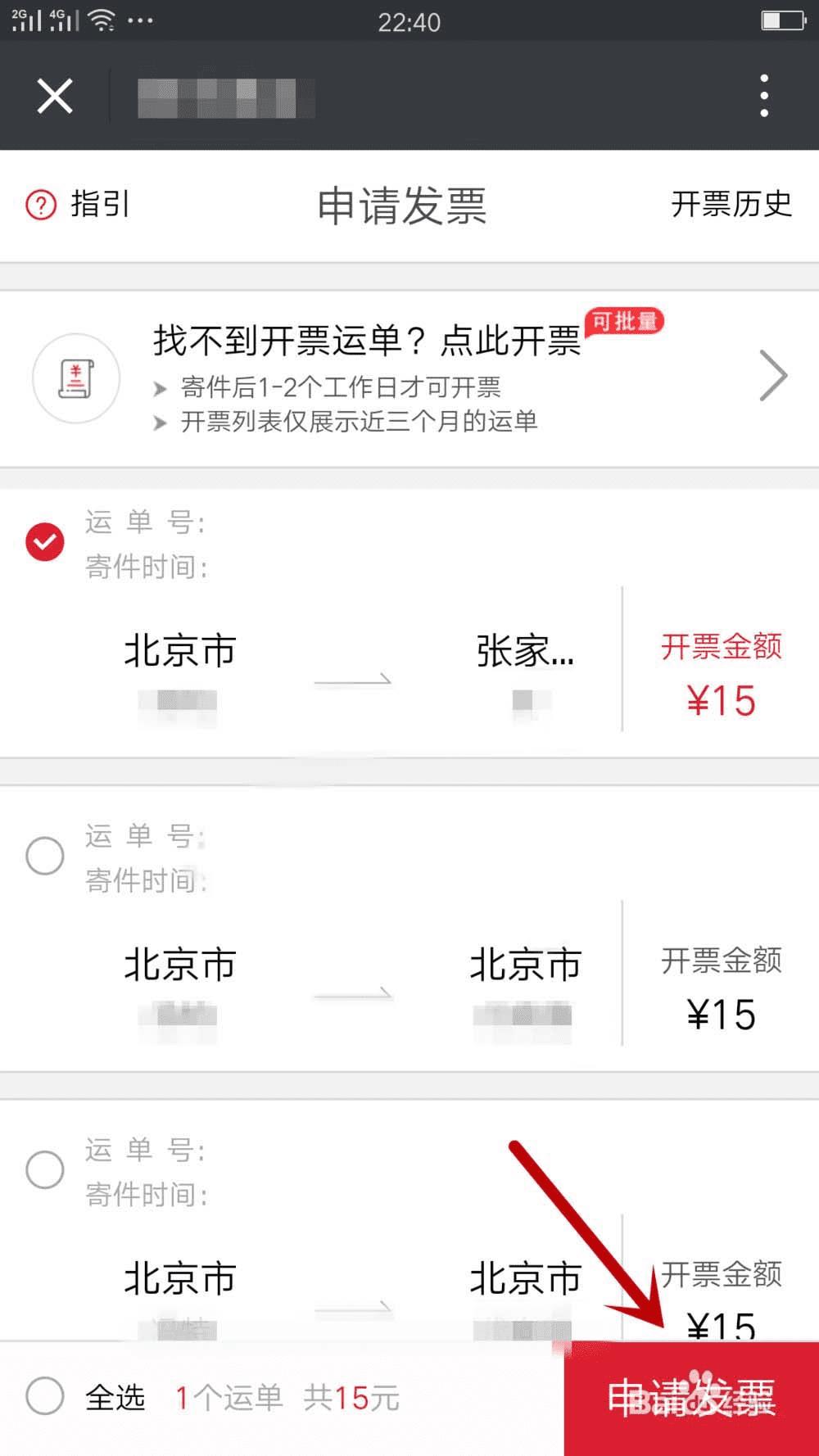Check the 全选 select-all box
Image resolution: width=819 pixels, height=1456 pixels.
click(45, 1396)
